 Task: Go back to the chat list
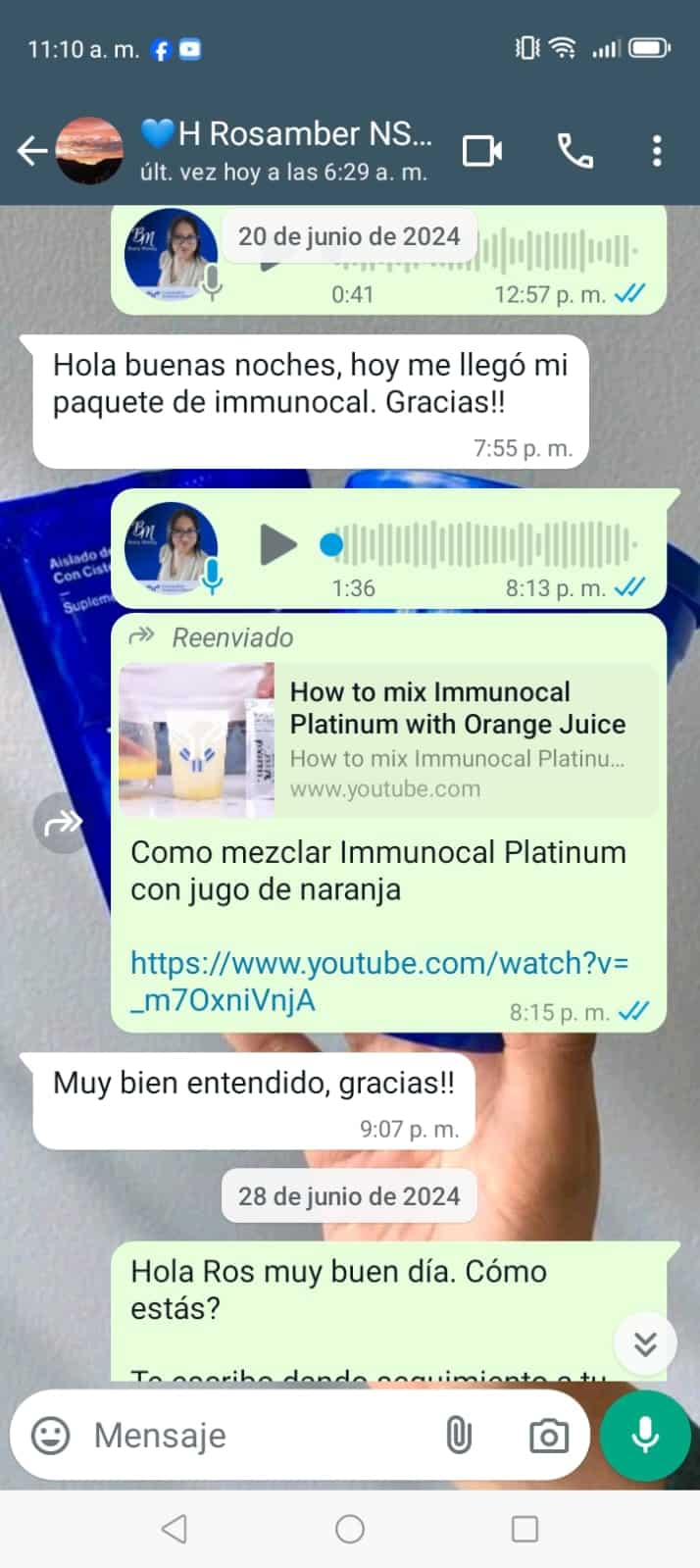[32, 151]
